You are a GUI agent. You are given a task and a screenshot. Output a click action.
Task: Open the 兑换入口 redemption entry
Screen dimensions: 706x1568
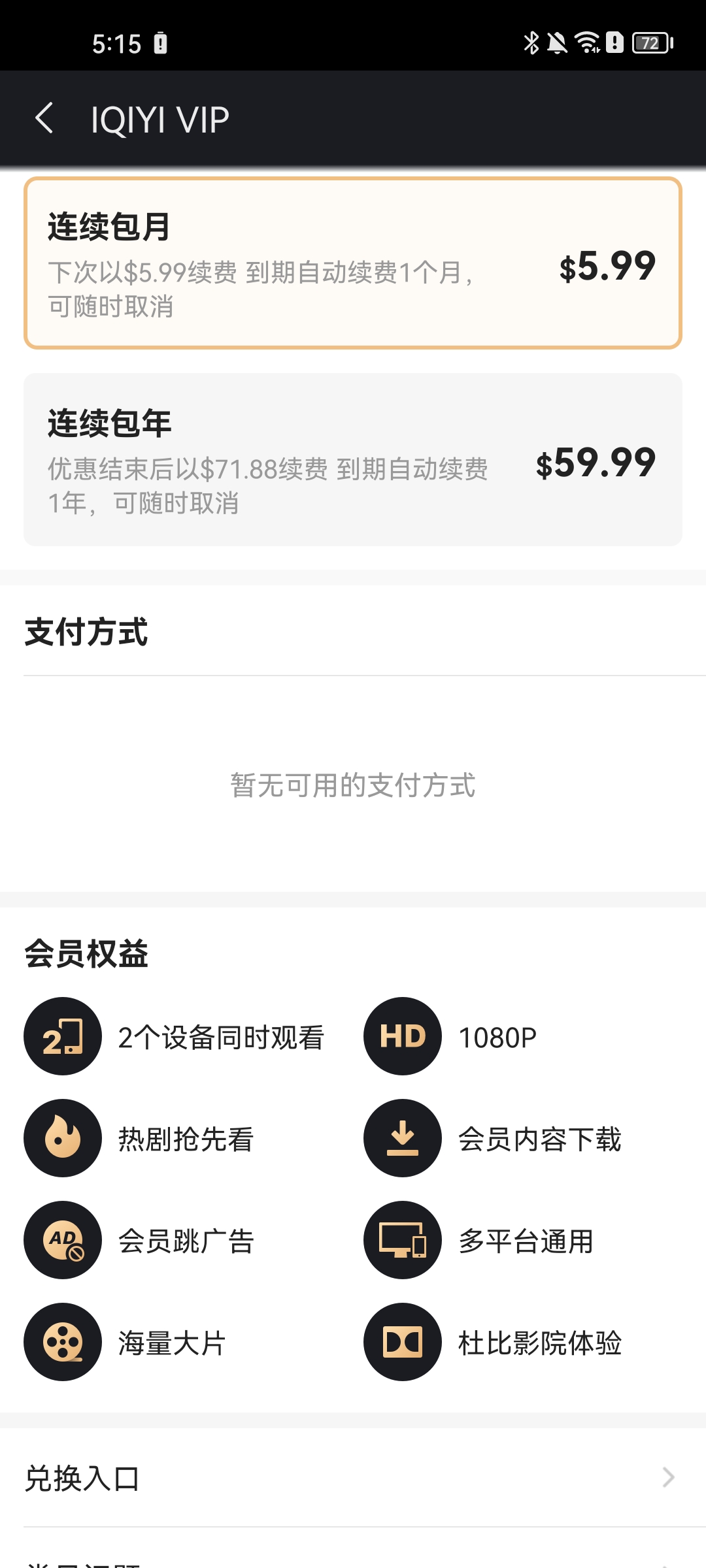point(353,1478)
